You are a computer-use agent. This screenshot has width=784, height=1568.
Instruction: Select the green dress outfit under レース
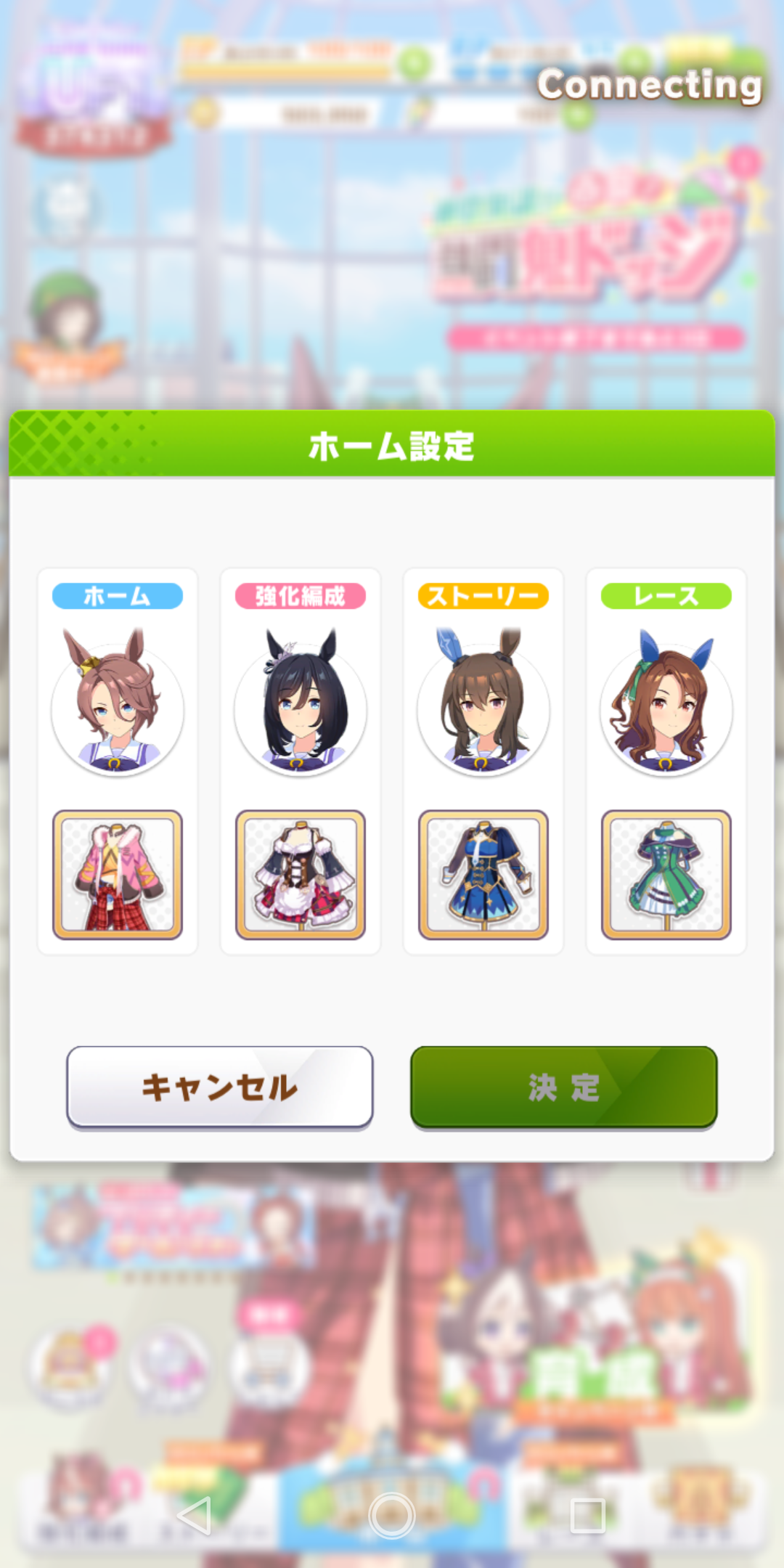tap(666, 875)
